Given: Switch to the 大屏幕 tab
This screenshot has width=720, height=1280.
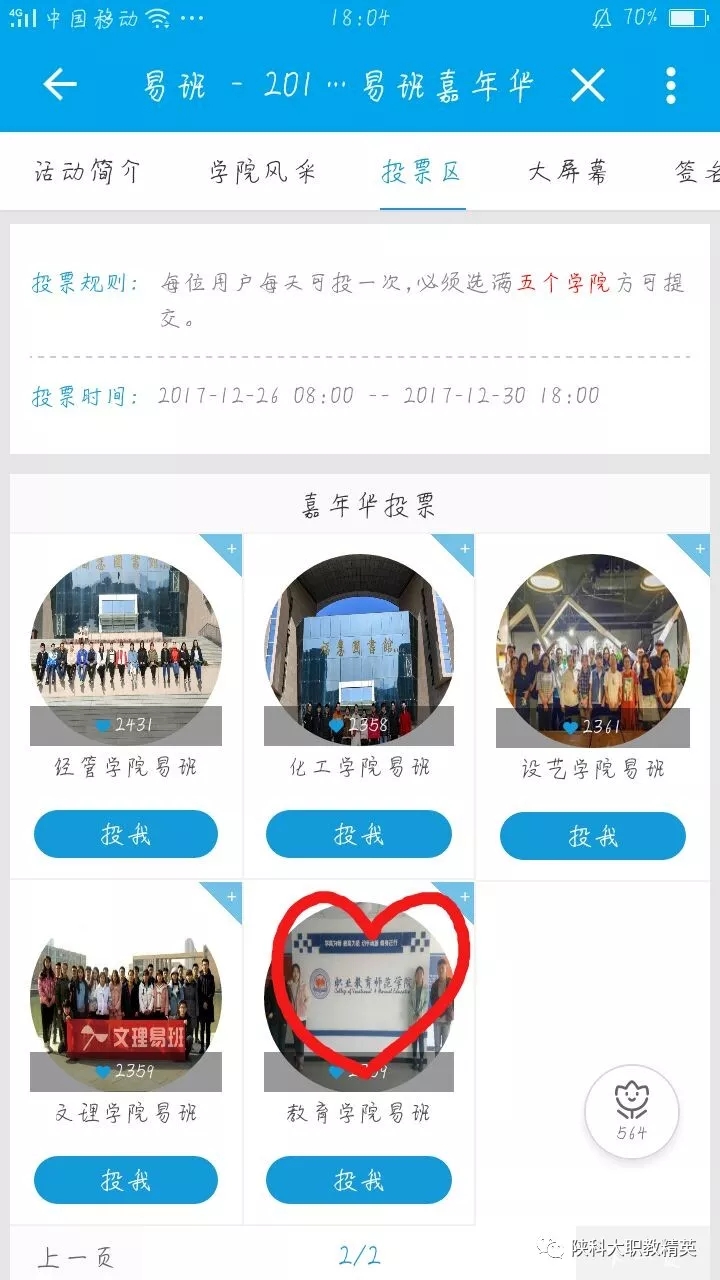Looking at the screenshot, I should click(x=567, y=171).
